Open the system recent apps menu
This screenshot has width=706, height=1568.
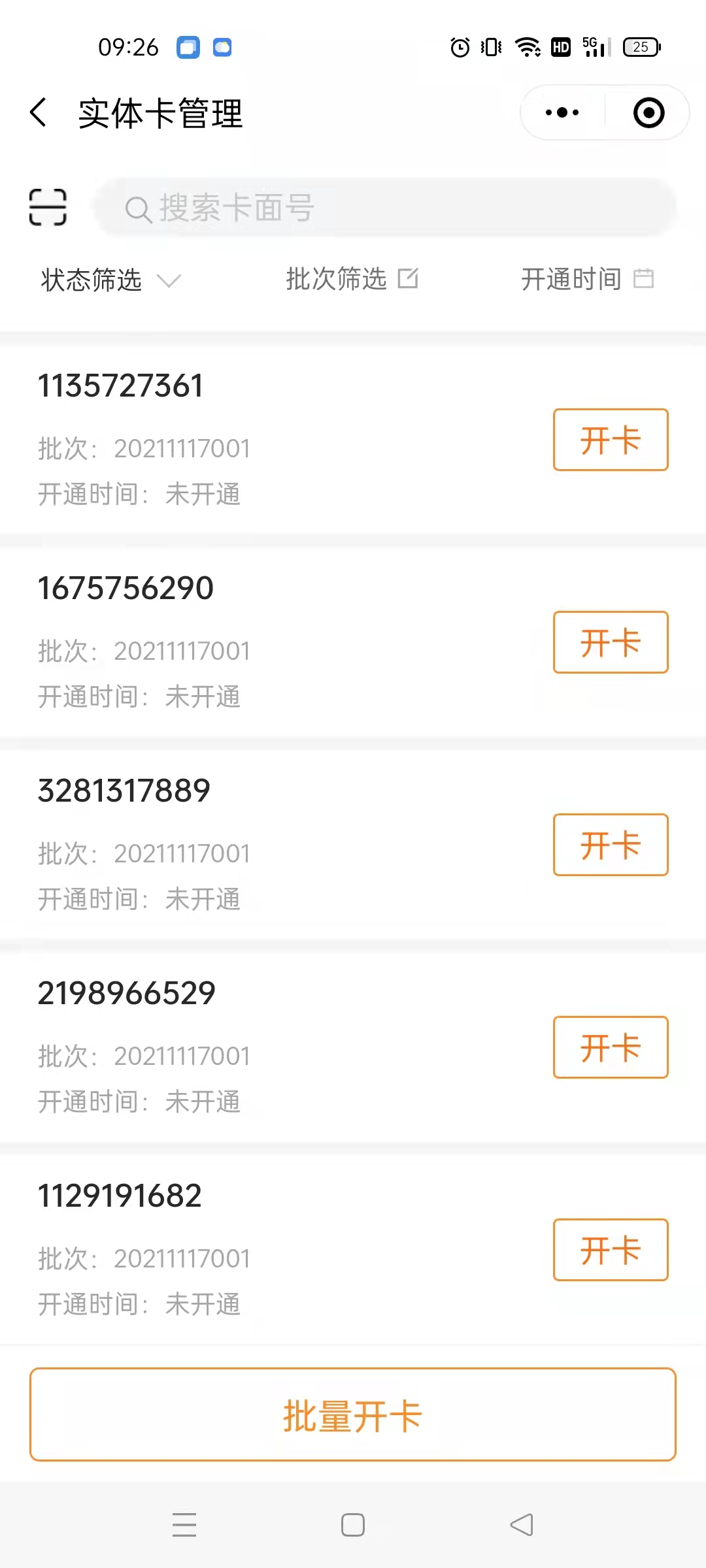[184, 1525]
